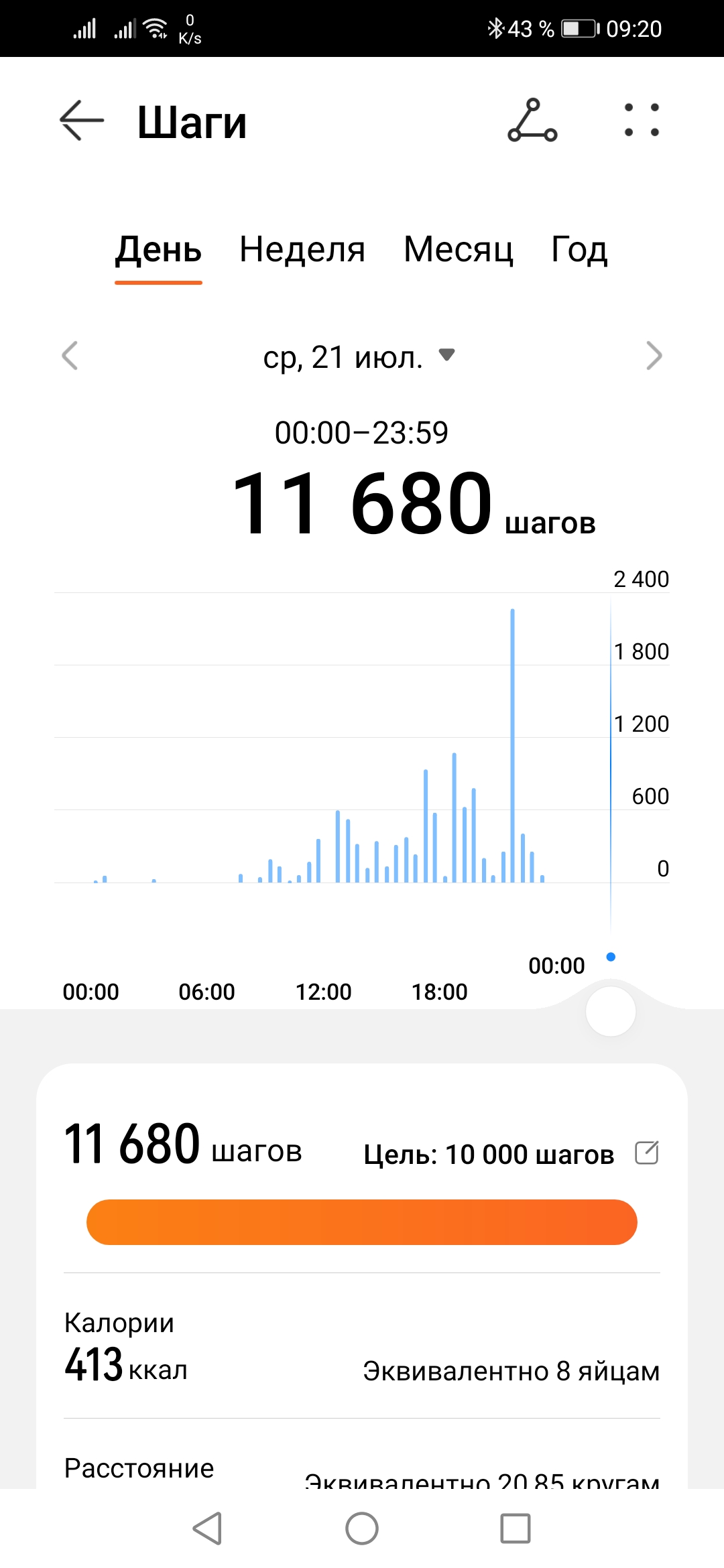Tap the system home button
This screenshot has width=724, height=1568.
(x=362, y=1528)
